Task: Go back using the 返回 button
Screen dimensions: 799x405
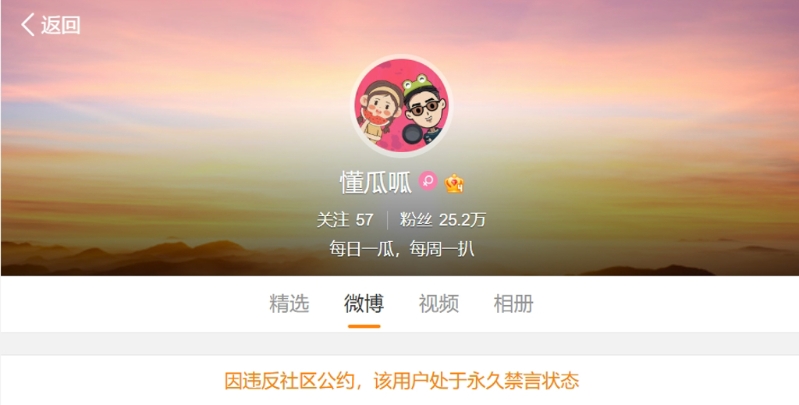Action: coord(50,26)
